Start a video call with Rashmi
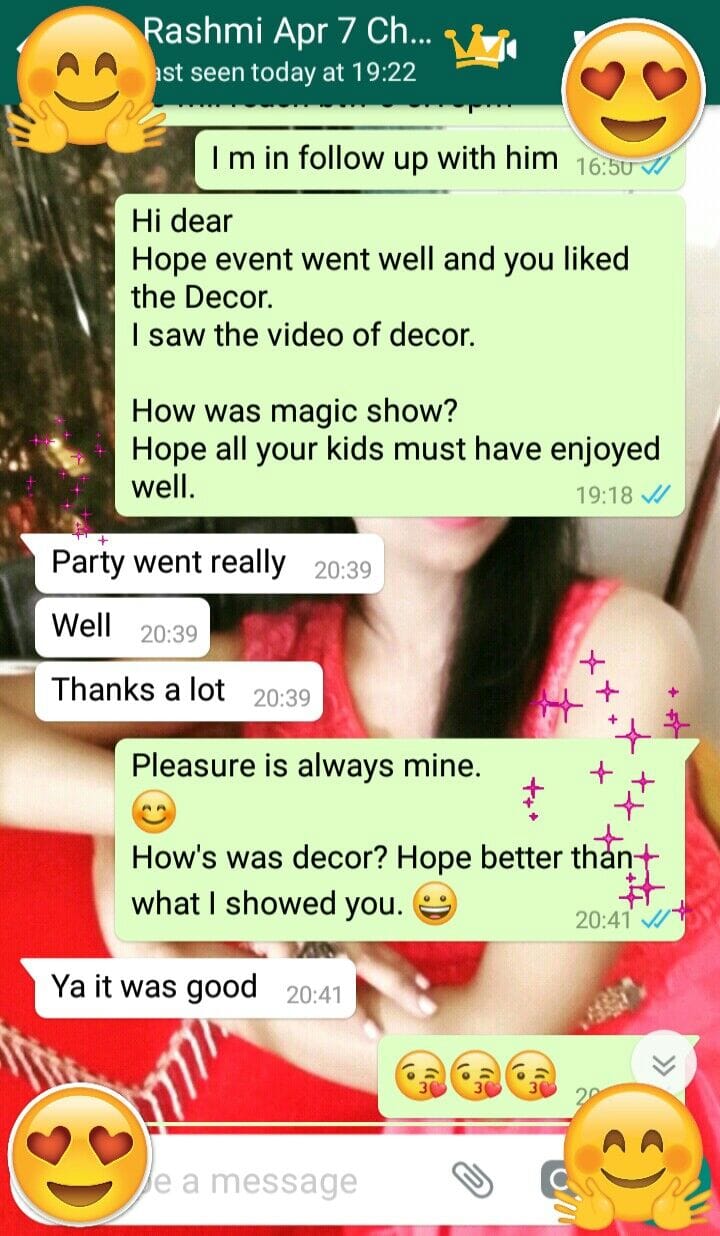Image resolution: width=720 pixels, height=1236 pixels. [503, 47]
